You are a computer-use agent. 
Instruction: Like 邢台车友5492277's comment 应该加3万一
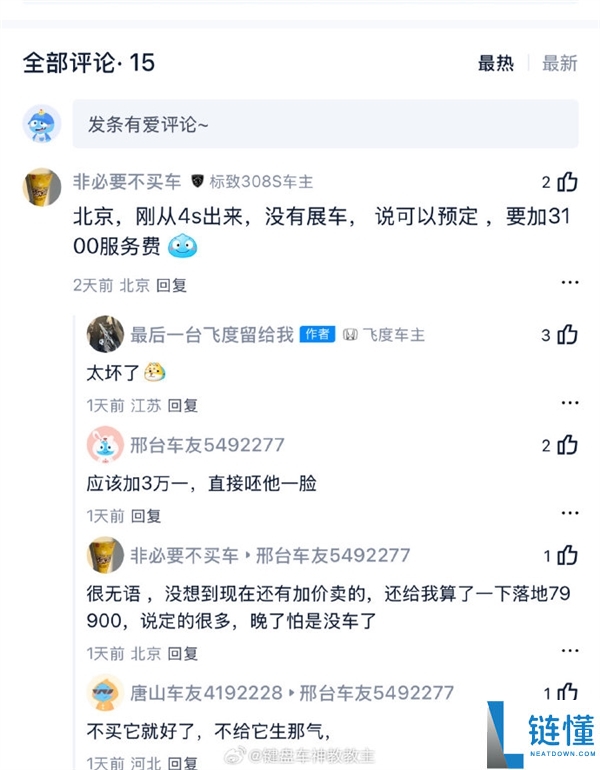[567, 445]
